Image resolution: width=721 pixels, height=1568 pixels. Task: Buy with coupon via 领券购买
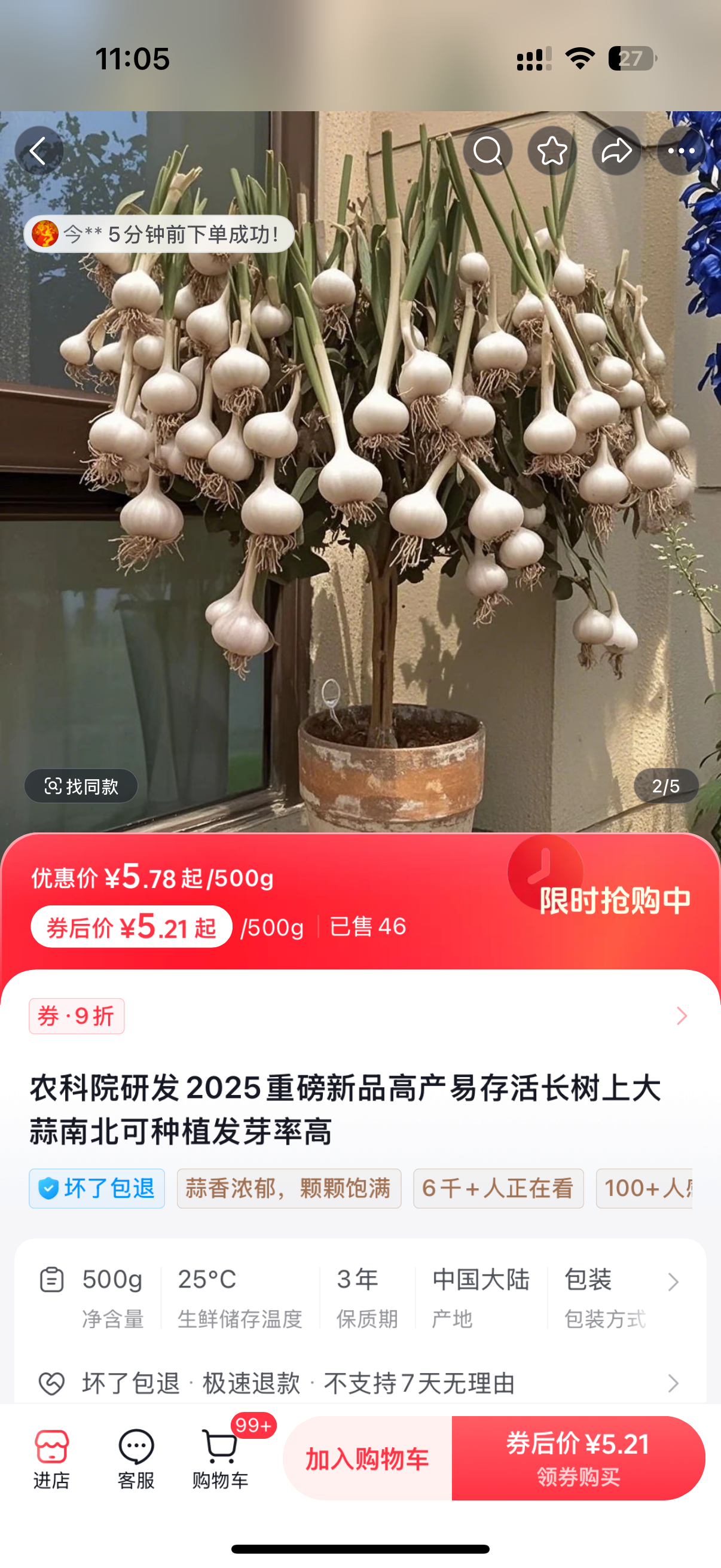coord(578,1459)
